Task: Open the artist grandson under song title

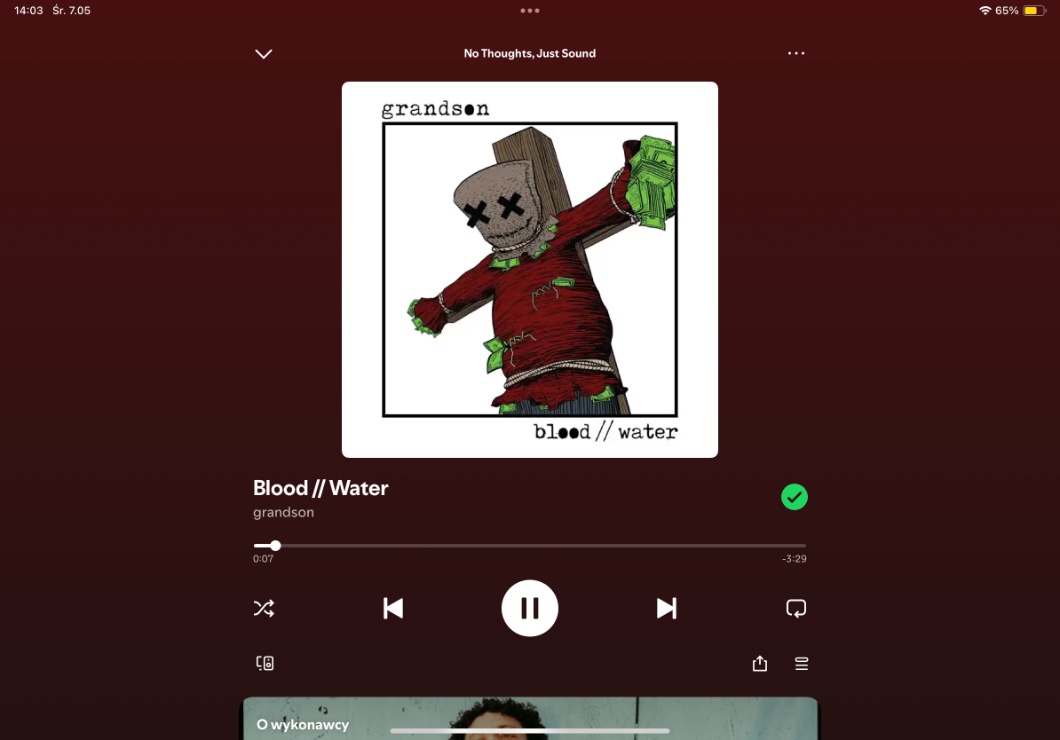Action: tap(283, 512)
